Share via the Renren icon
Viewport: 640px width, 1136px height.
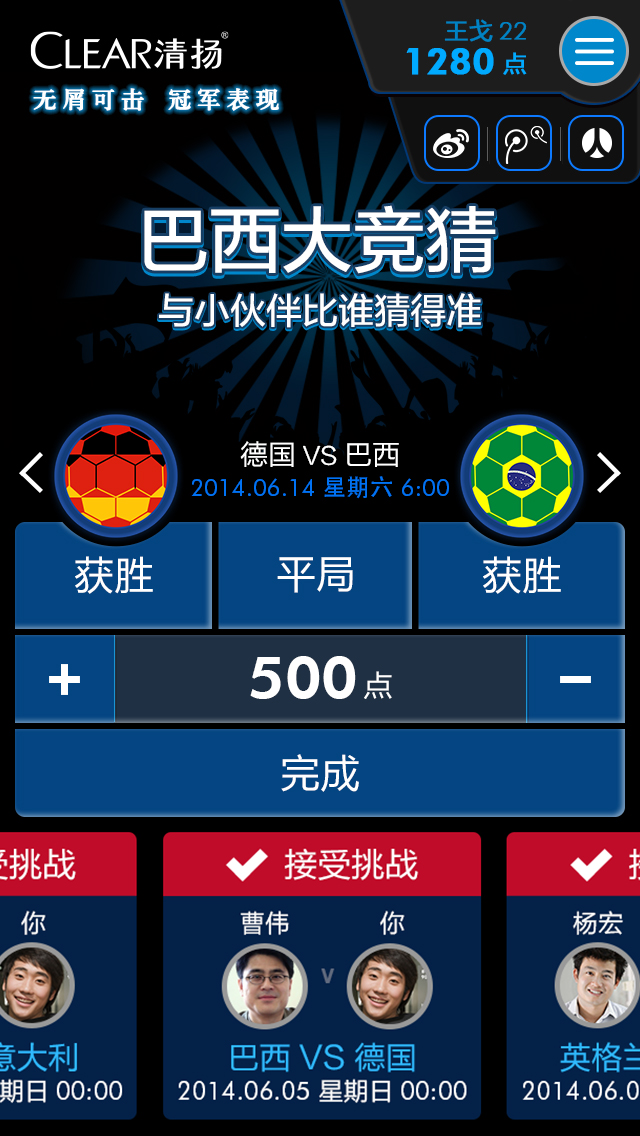pyautogui.click(x=596, y=143)
